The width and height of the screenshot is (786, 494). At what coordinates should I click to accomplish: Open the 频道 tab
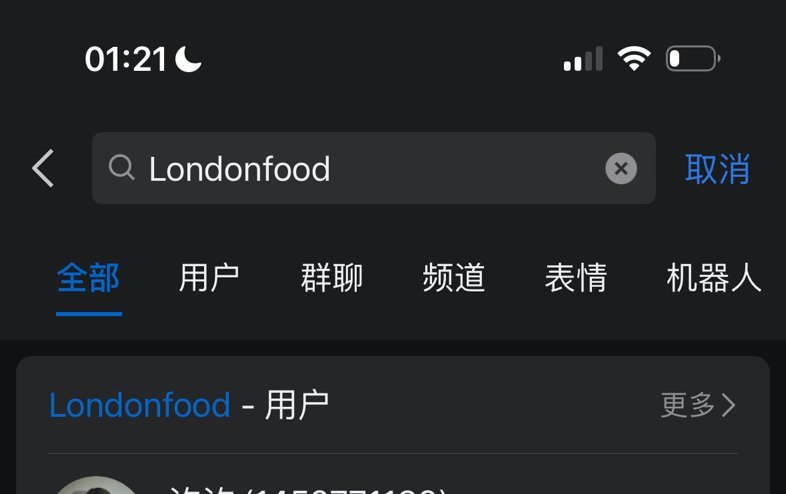click(453, 277)
